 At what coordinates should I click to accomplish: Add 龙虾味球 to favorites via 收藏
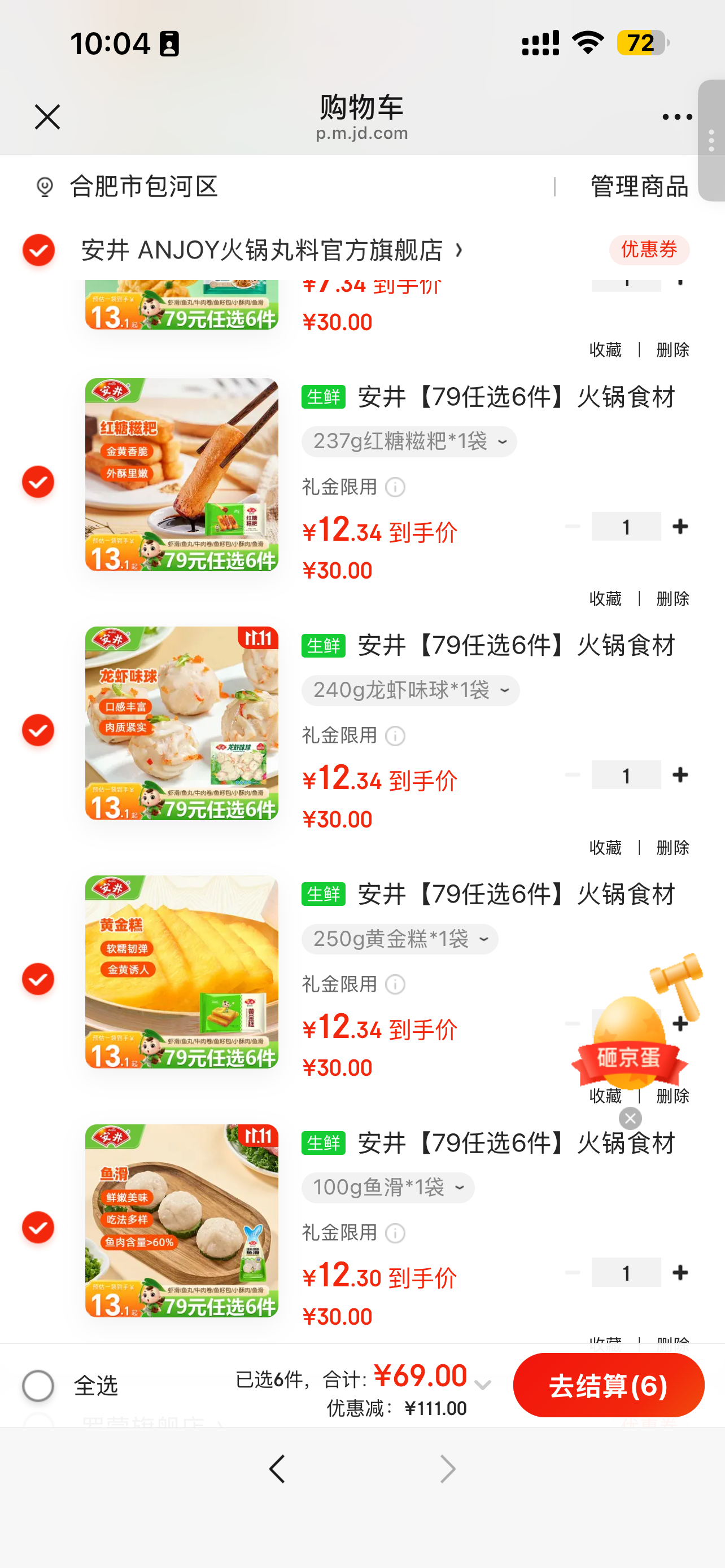(605, 847)
